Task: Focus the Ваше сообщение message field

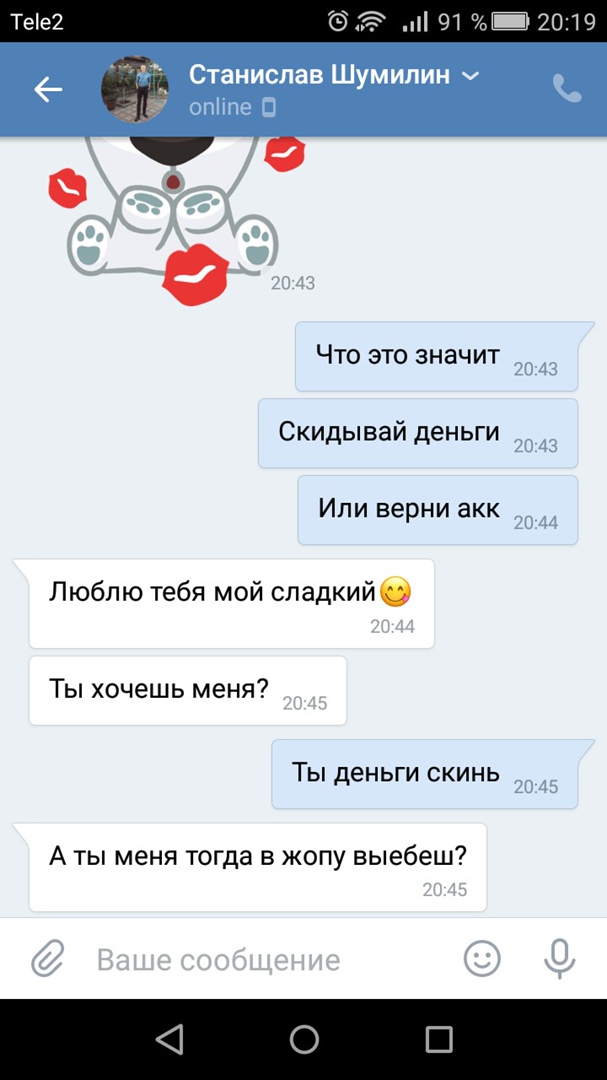Action: click(x=260, y=960)
